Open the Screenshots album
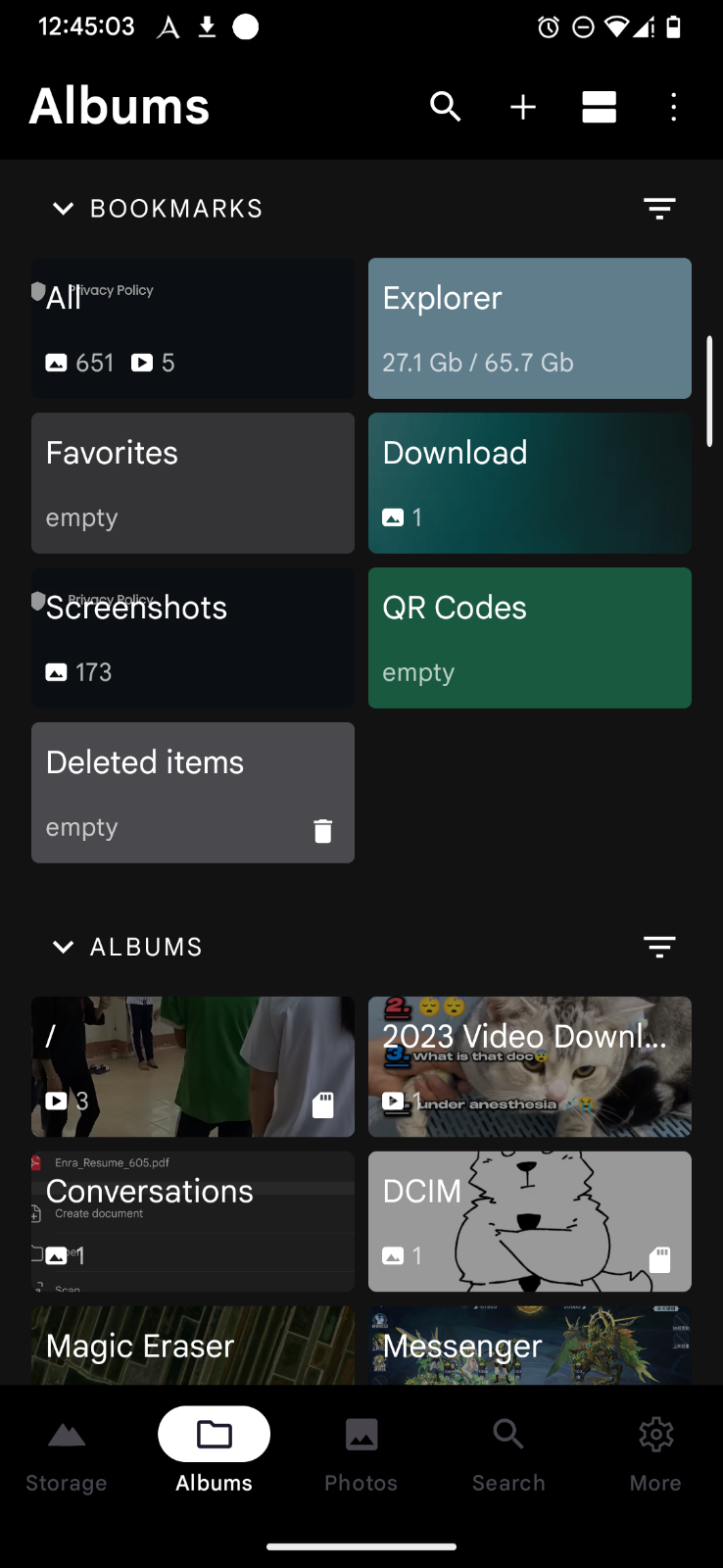 click(193, 638)
